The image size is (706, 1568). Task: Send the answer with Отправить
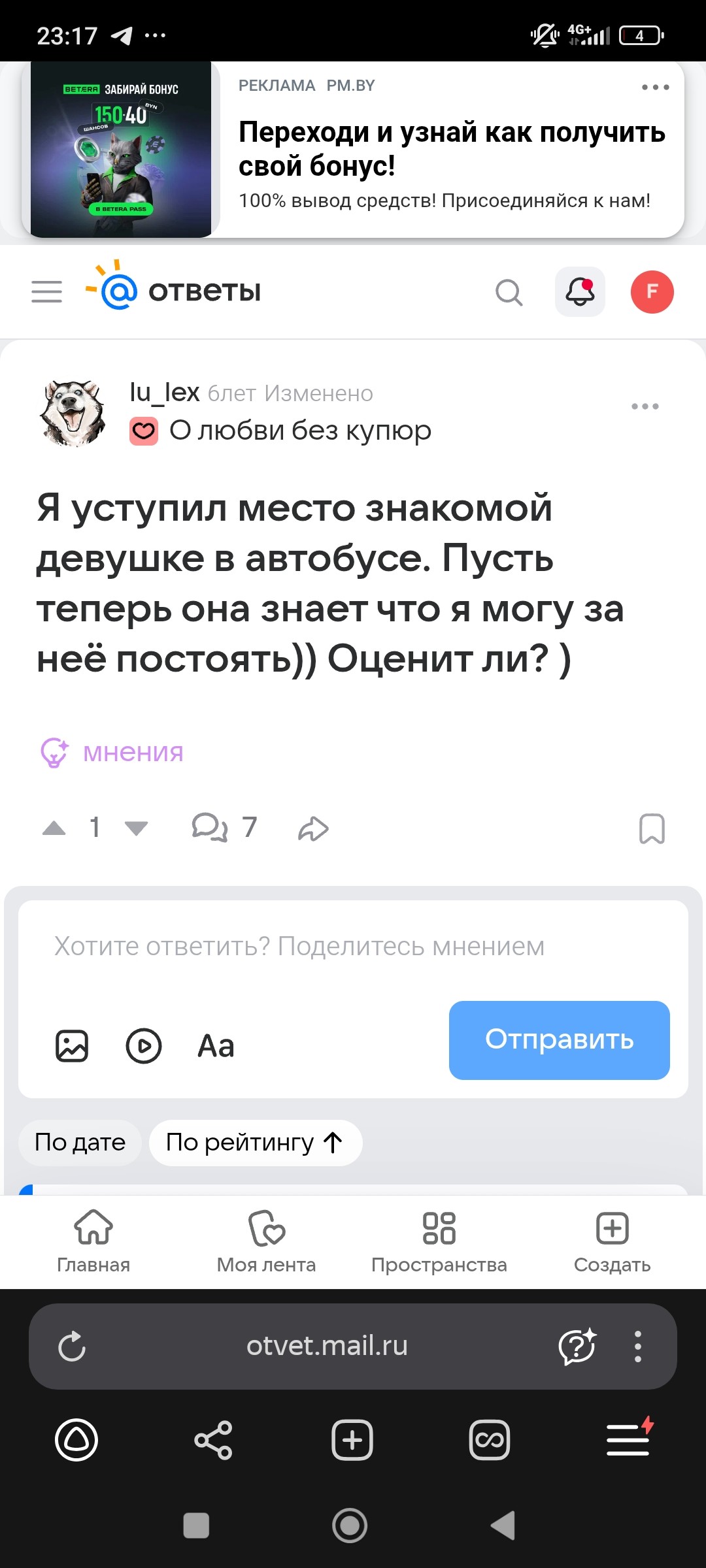(x=559, y=1039)
